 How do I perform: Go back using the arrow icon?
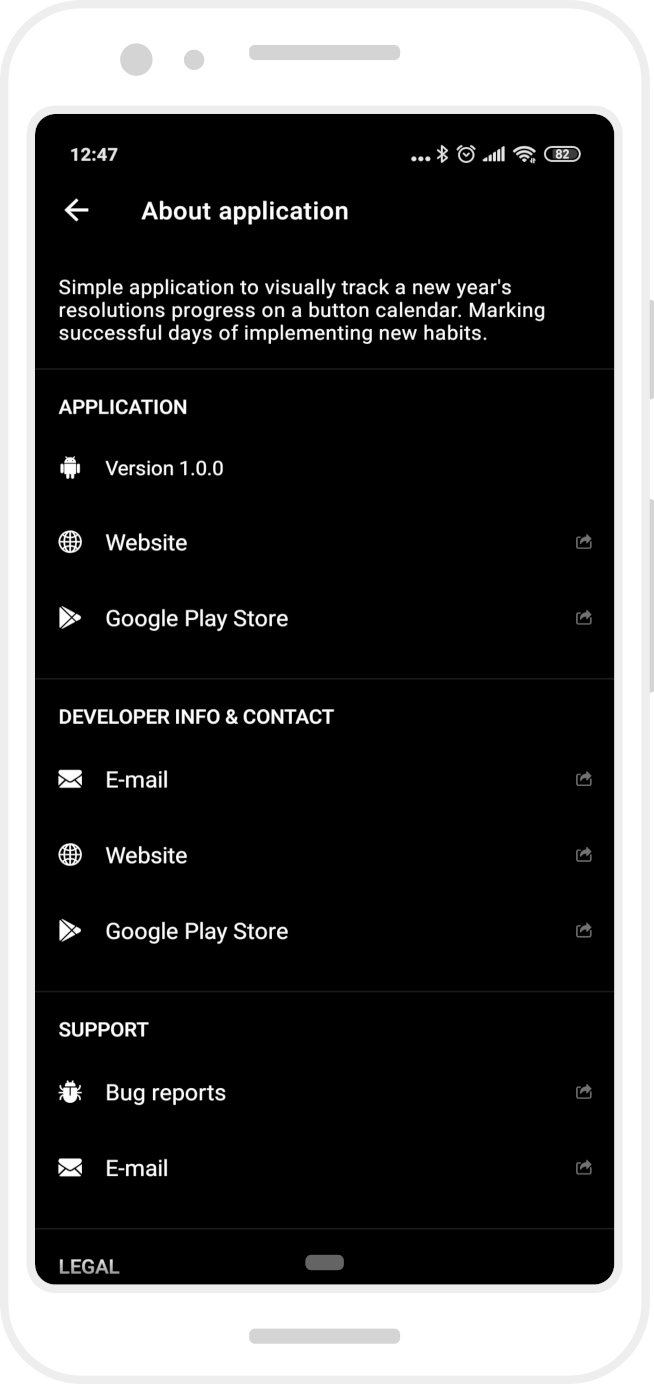[76, 210]
